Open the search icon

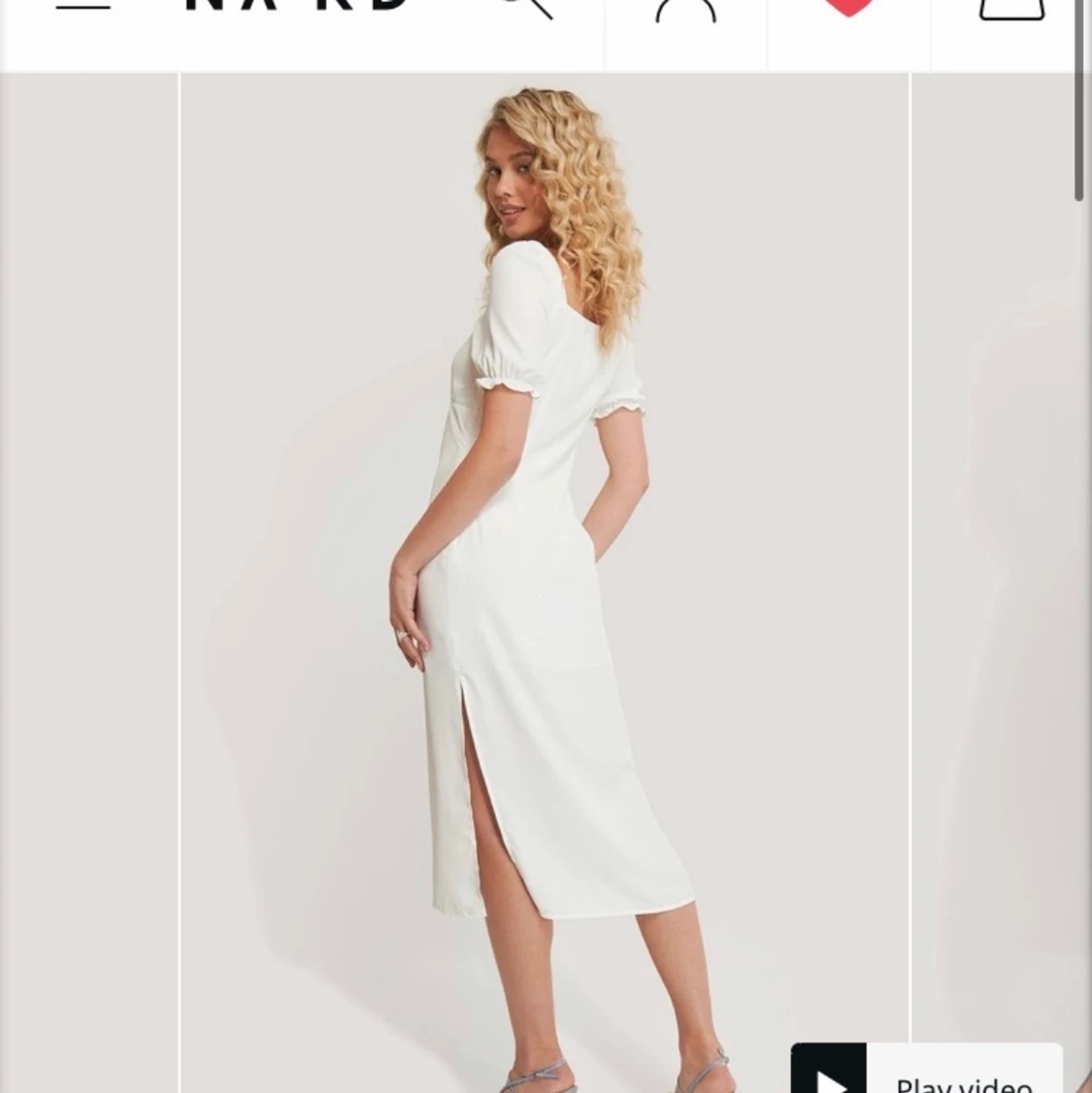tap(527, 8)
